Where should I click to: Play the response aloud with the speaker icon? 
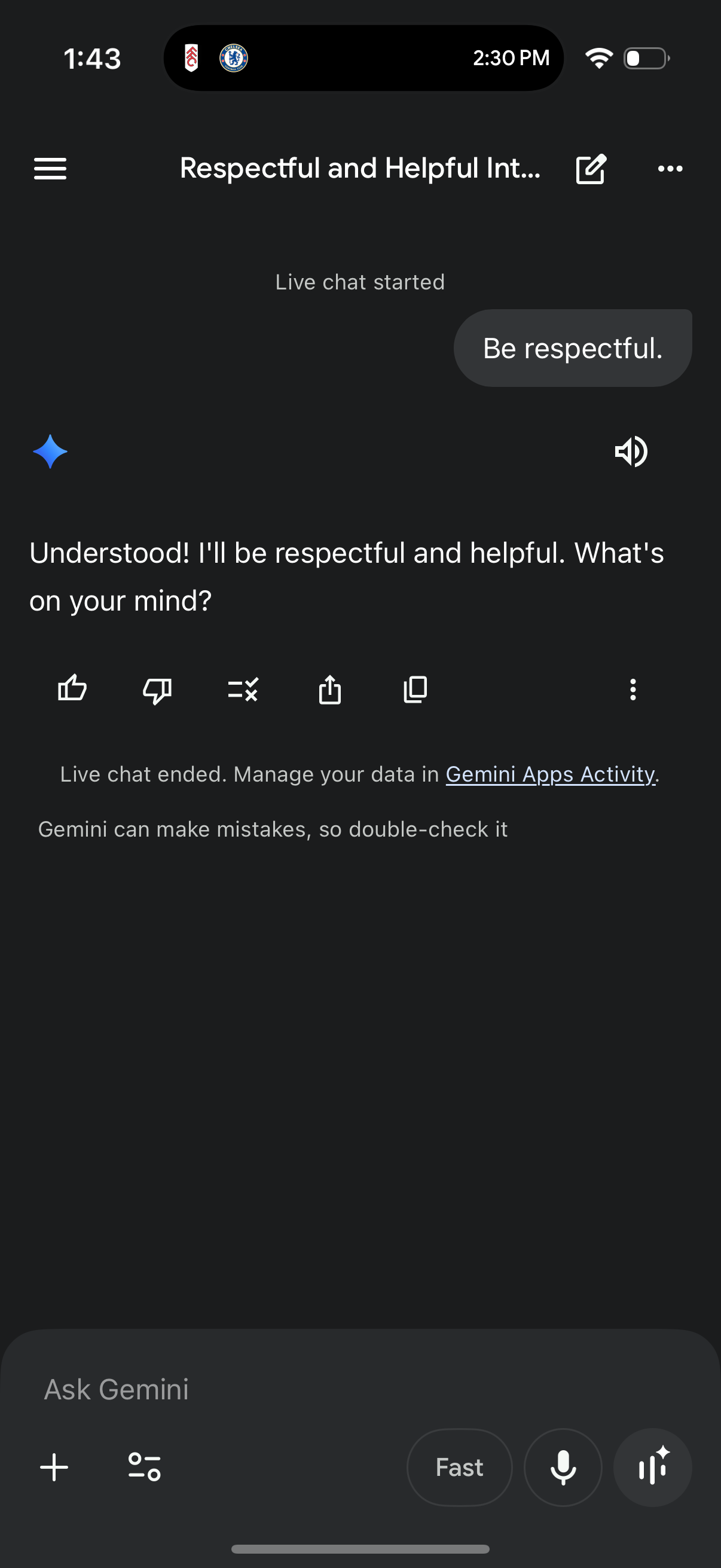click(x=631, y=451)
